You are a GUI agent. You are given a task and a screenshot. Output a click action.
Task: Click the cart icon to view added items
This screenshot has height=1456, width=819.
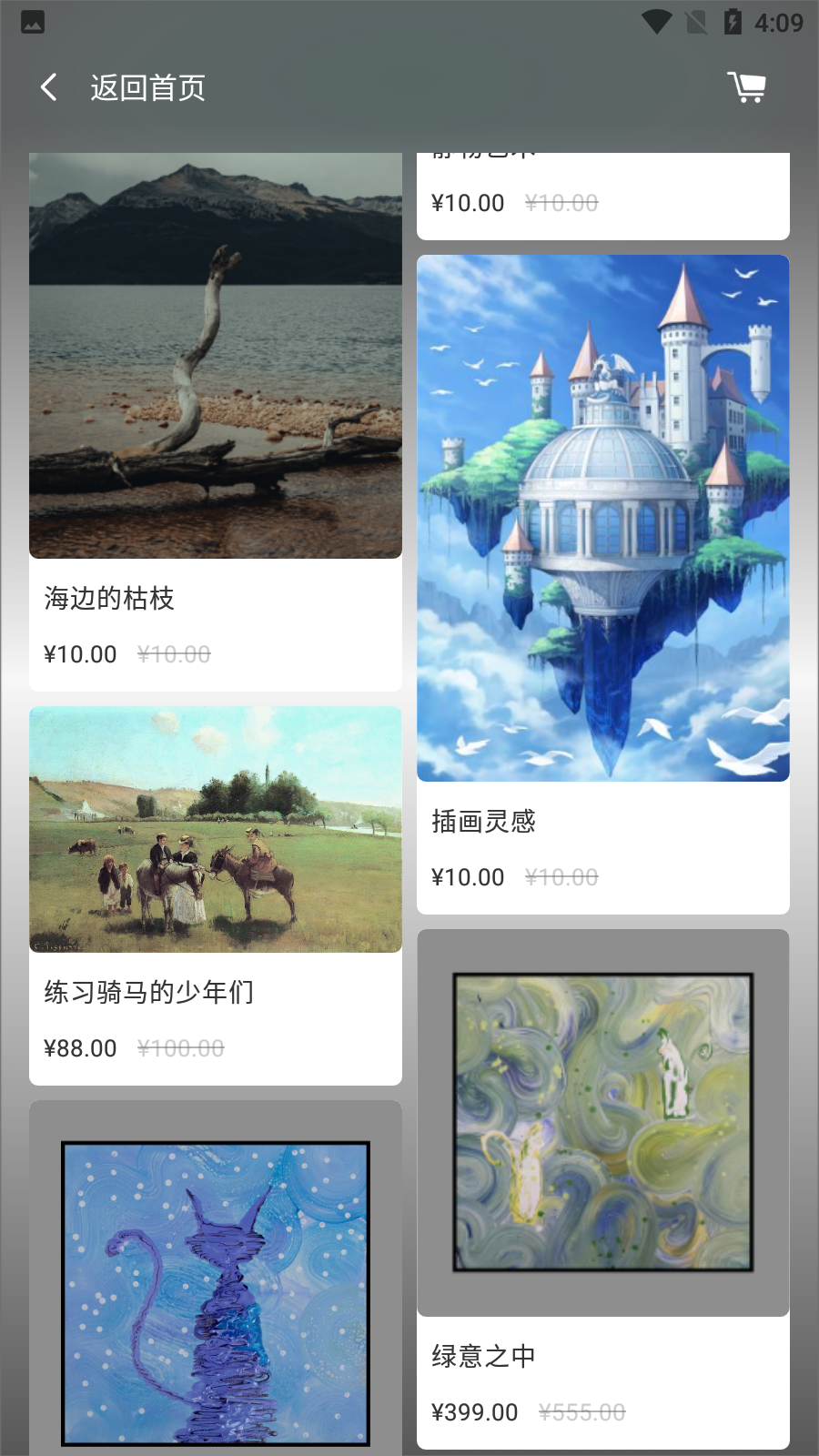(746, 87)
